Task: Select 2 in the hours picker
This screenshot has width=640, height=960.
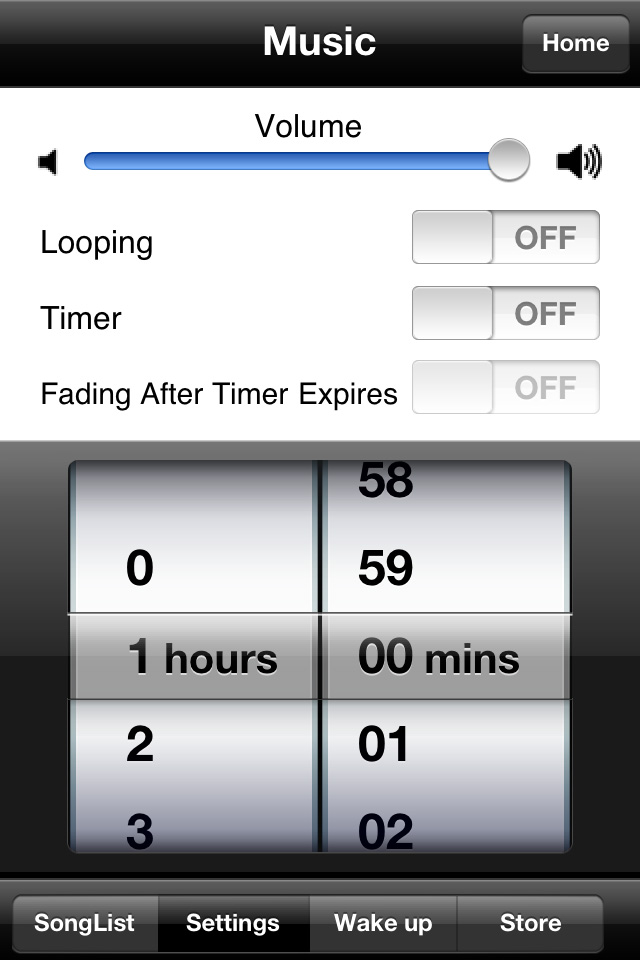Action: click(140, 745)
